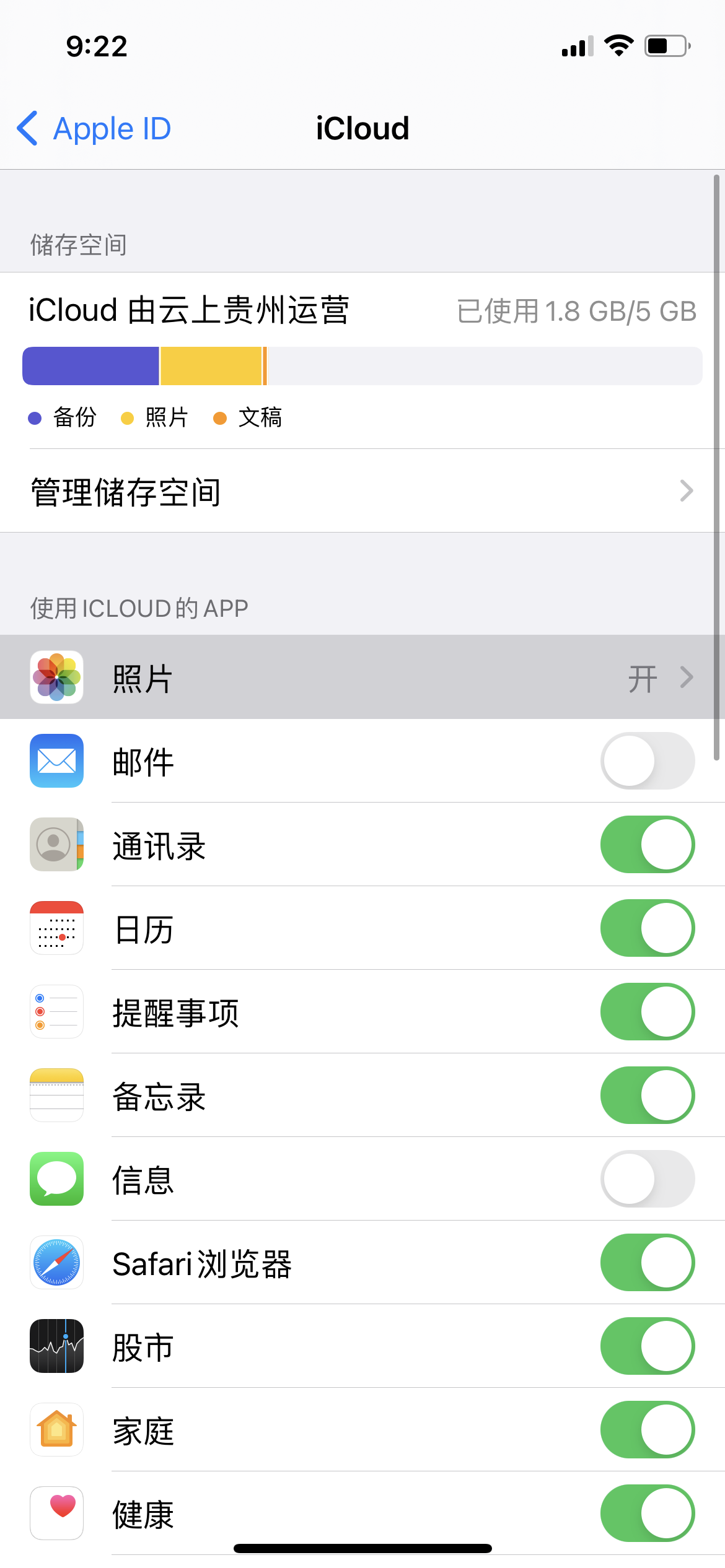Image resolution: width=725 pixels, height=1568 pixels.
Task: Open 照片 iCloud settings
Action: coord(362,677)
